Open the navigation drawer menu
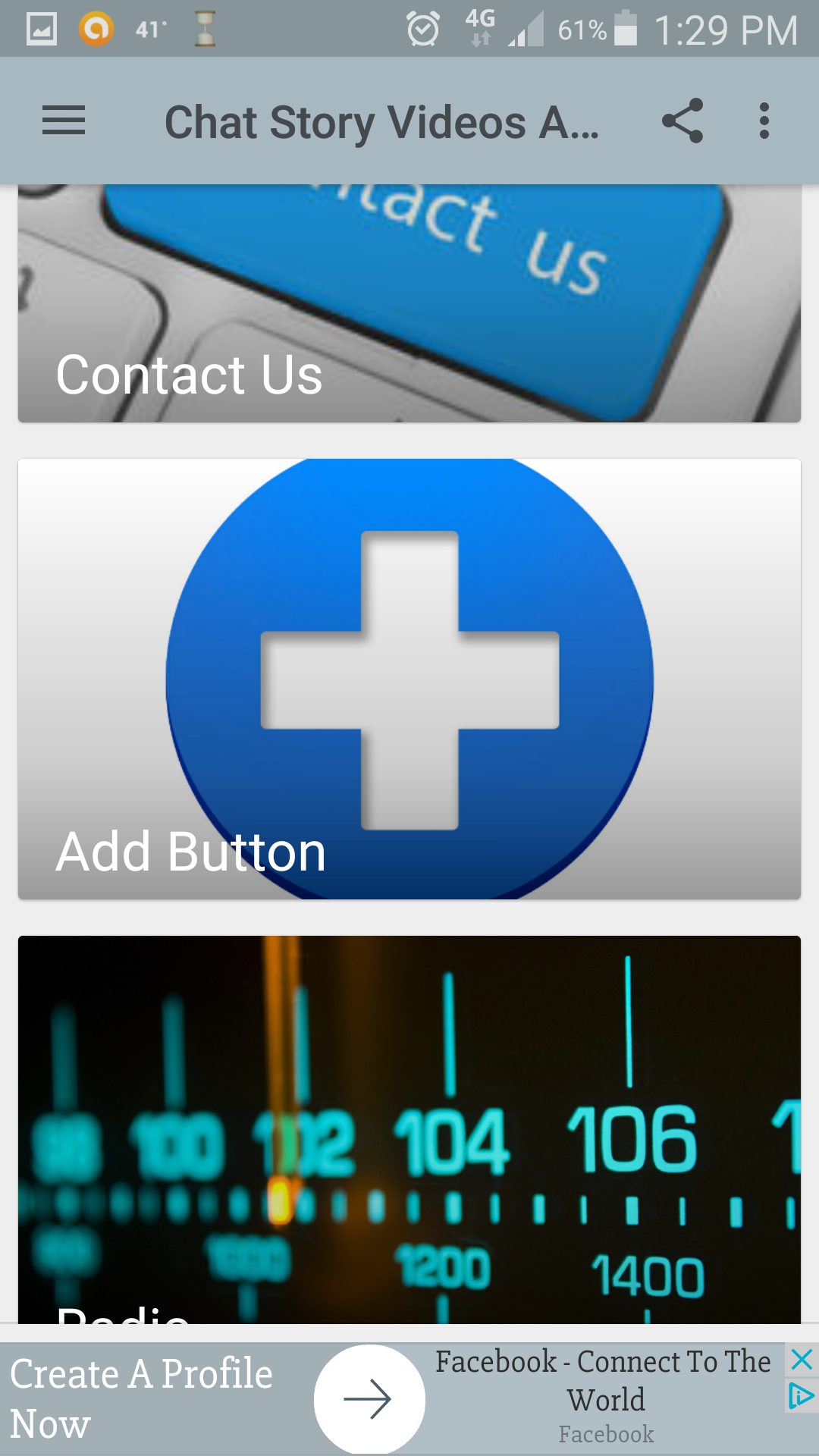819x1456 pixels. pos(64,121)
